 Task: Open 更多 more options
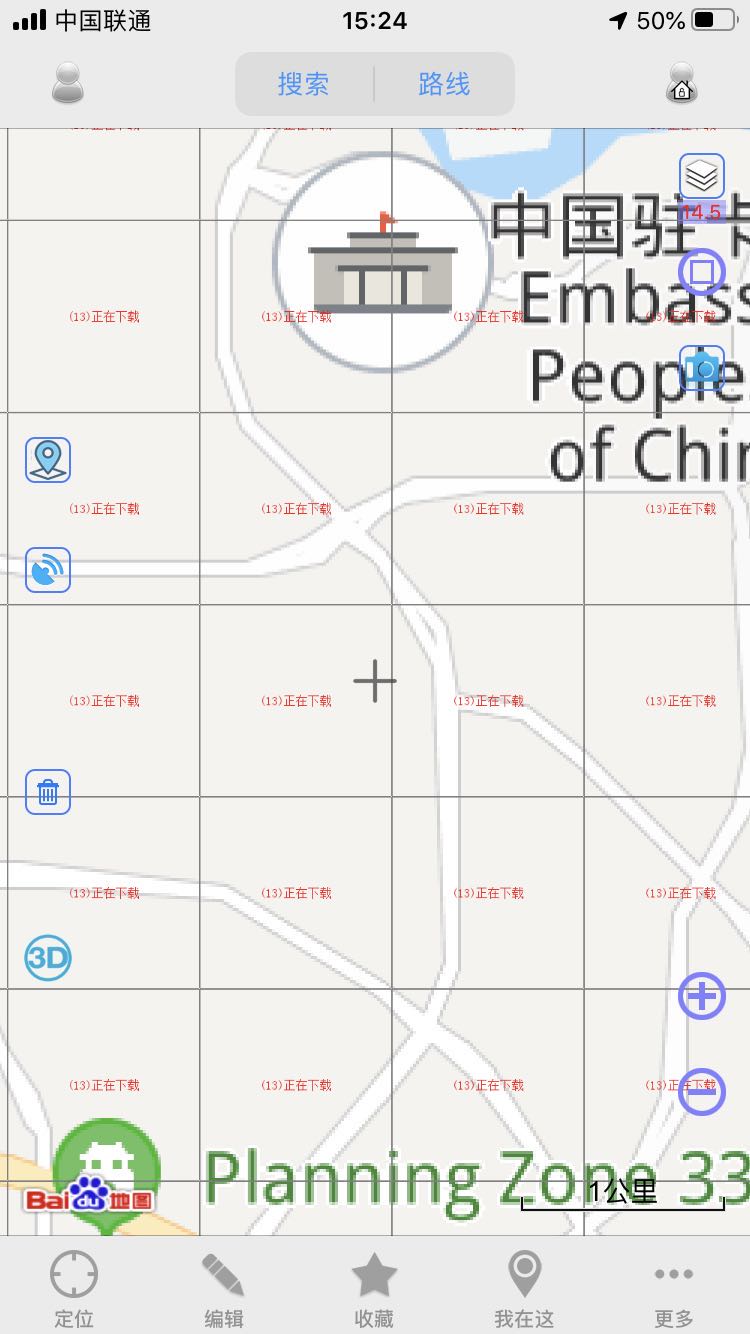pos(674,1290)
